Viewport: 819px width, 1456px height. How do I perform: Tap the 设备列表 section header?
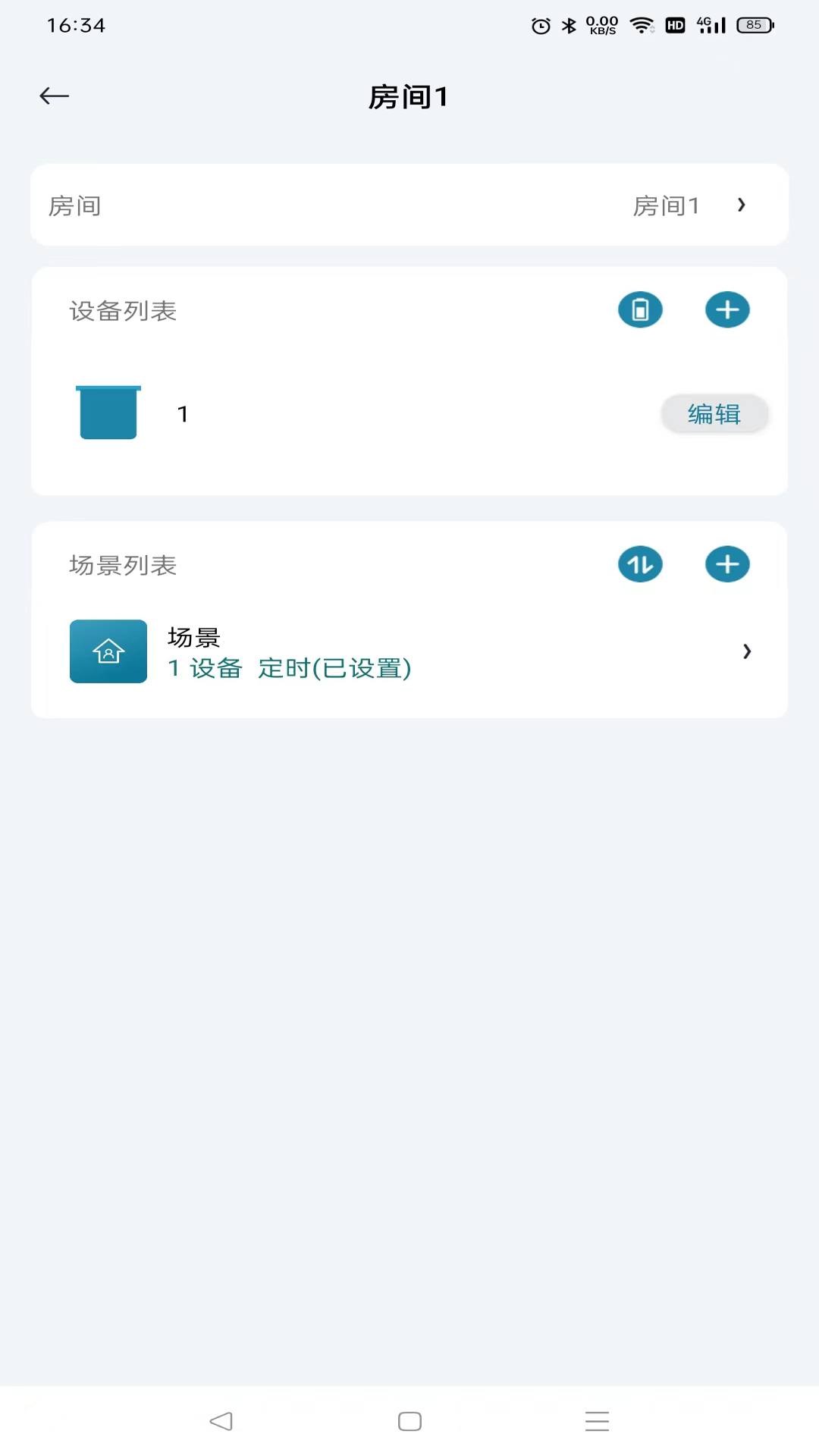tap(122, 311)
